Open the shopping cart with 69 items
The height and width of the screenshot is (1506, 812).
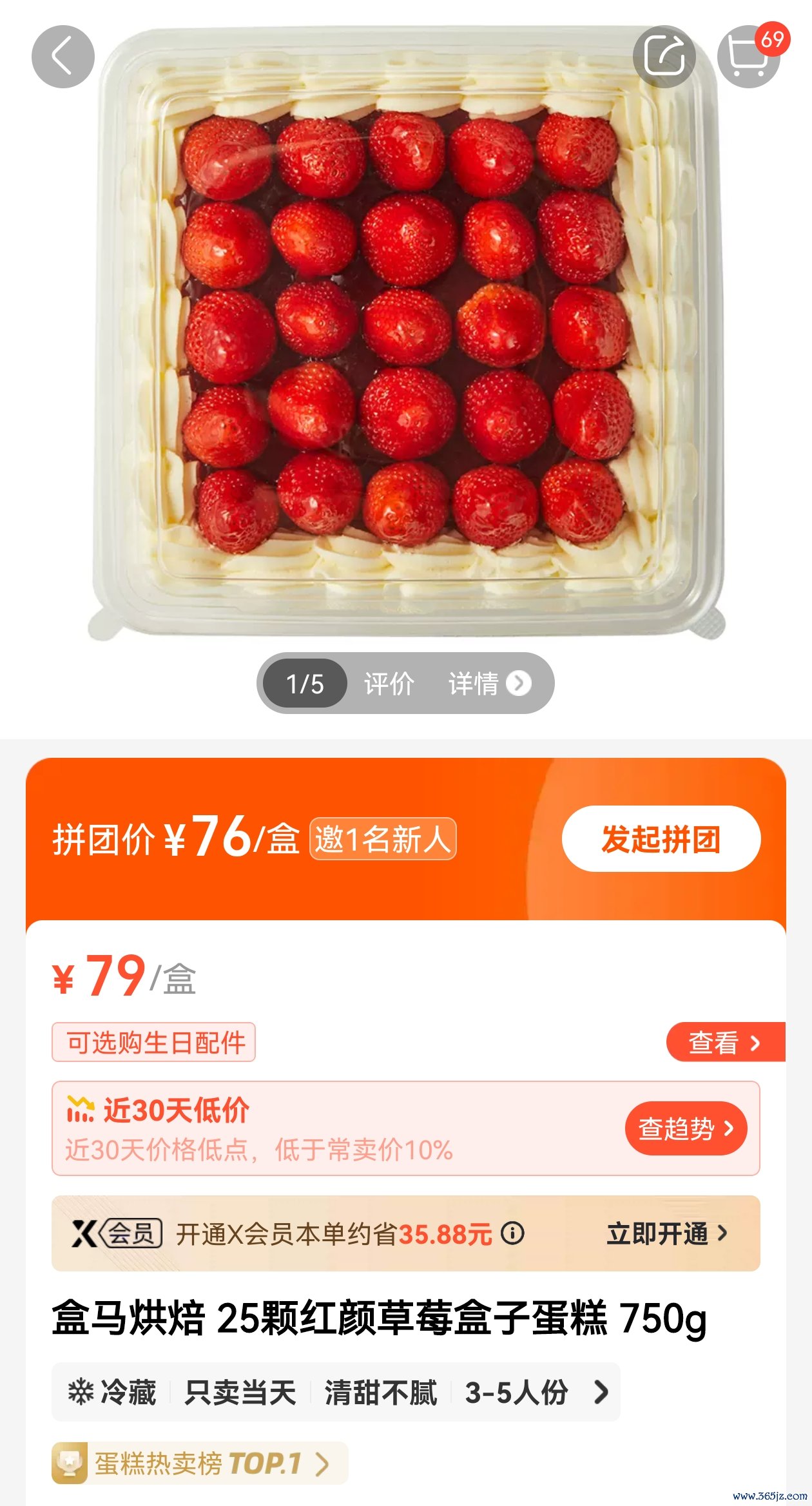click(x=748, y=57)
